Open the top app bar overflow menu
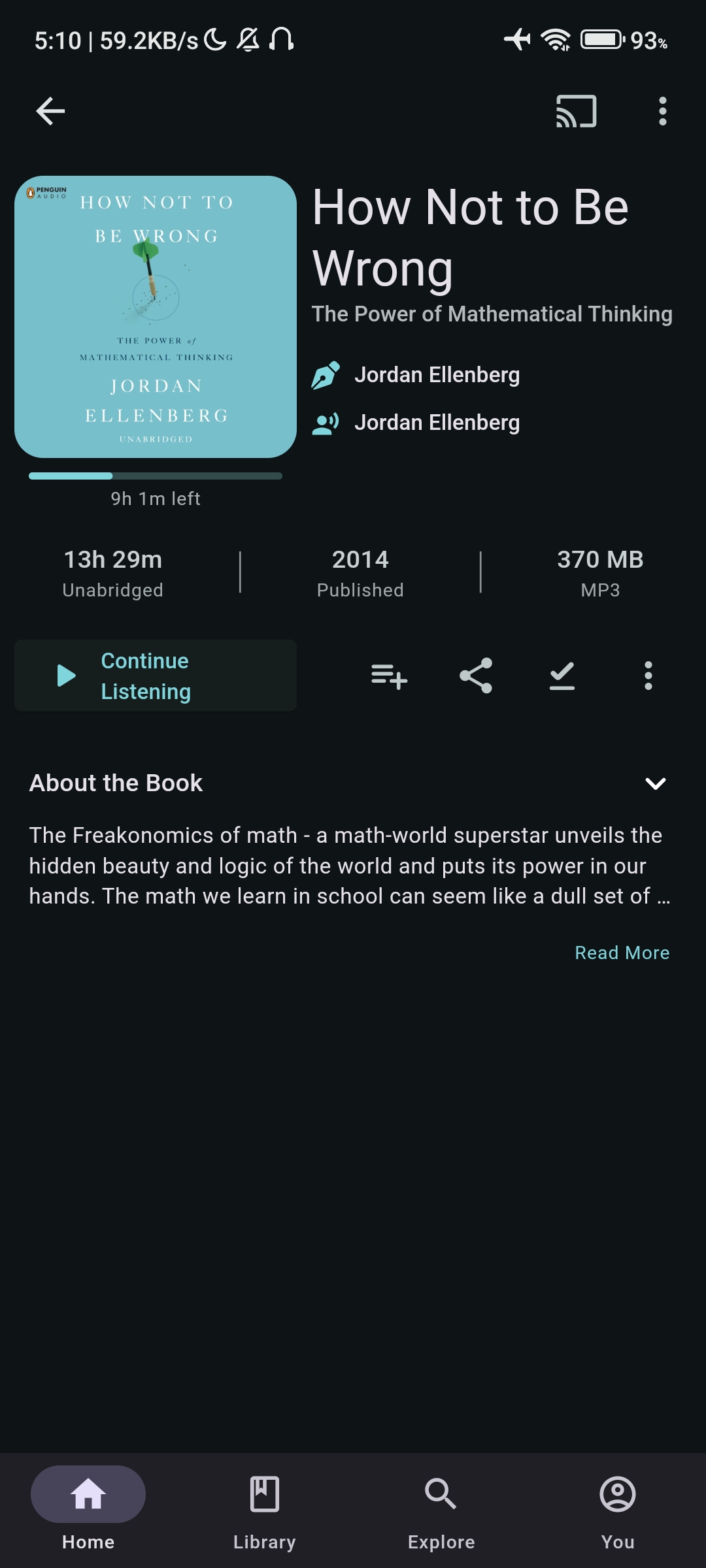706x1568 pixels. click(x=662, y=111)
